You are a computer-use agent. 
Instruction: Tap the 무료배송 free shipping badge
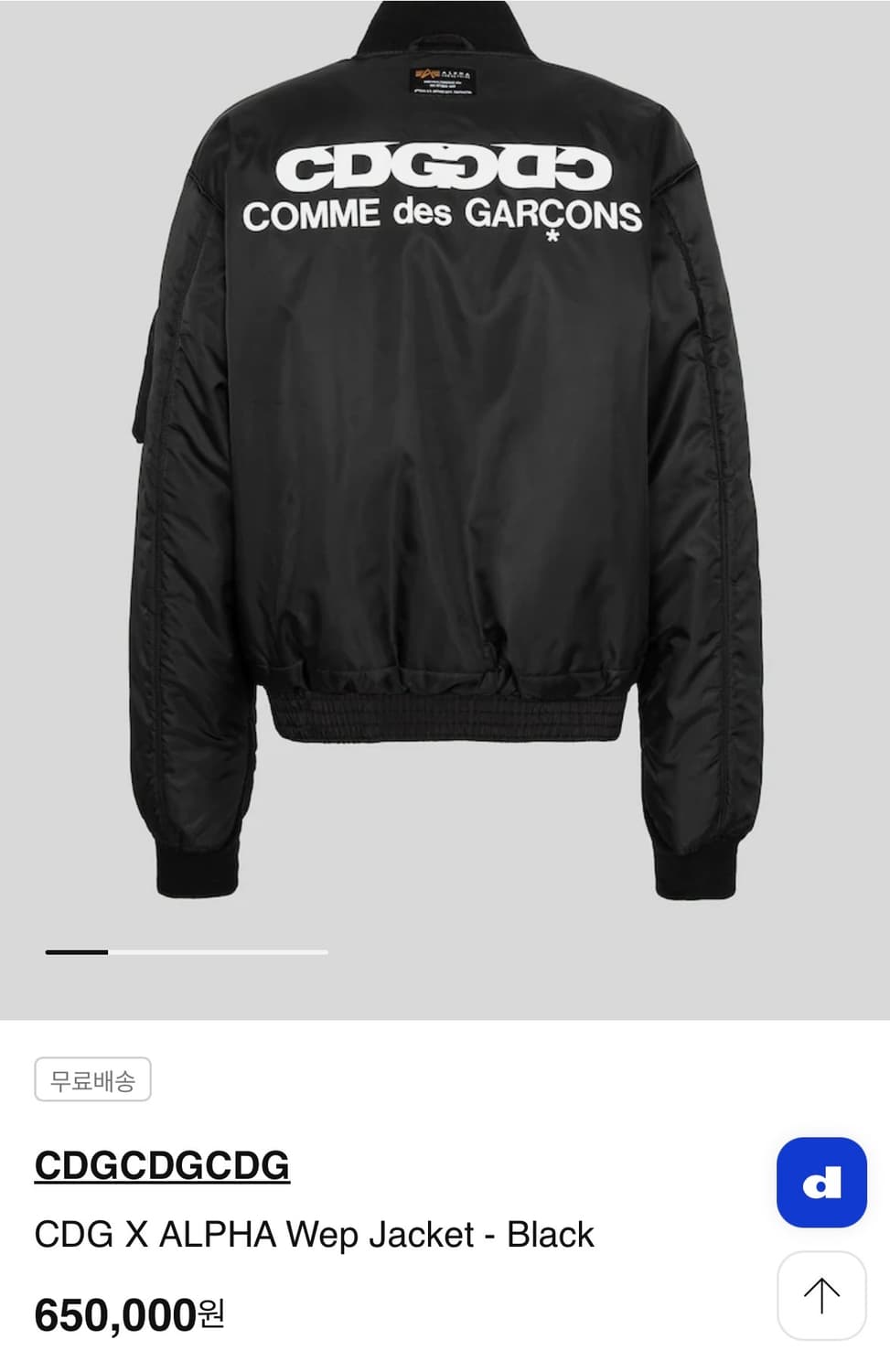click(x=91, y=1080)
